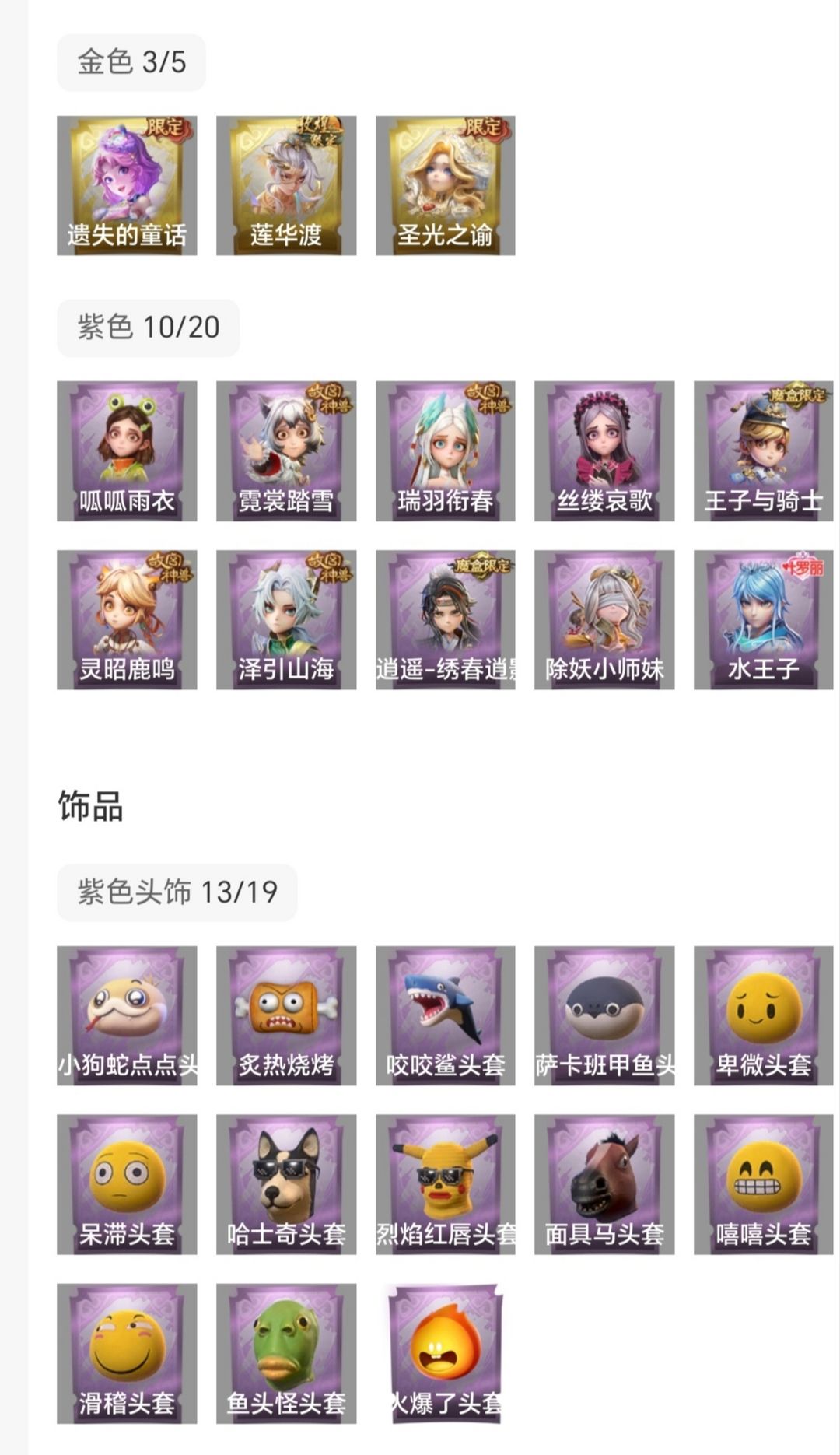Image resolution: width=840 pixels, height=1455 pixels.
Task: View the 卑微头套 item
Action: tap(763, 1015)
